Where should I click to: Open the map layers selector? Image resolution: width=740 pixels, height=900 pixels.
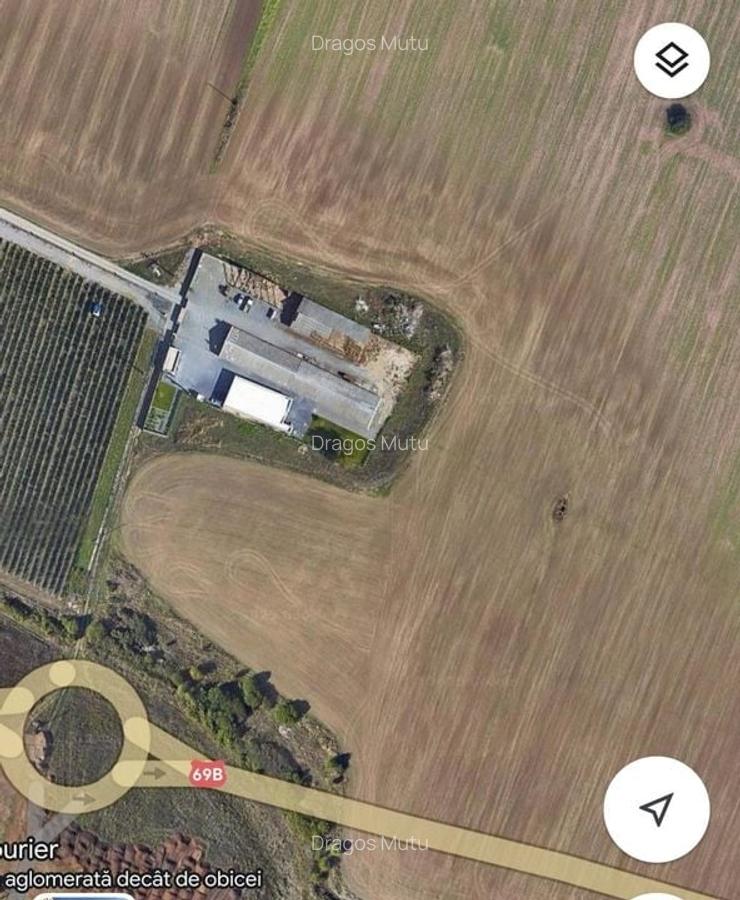pos(671,60)
